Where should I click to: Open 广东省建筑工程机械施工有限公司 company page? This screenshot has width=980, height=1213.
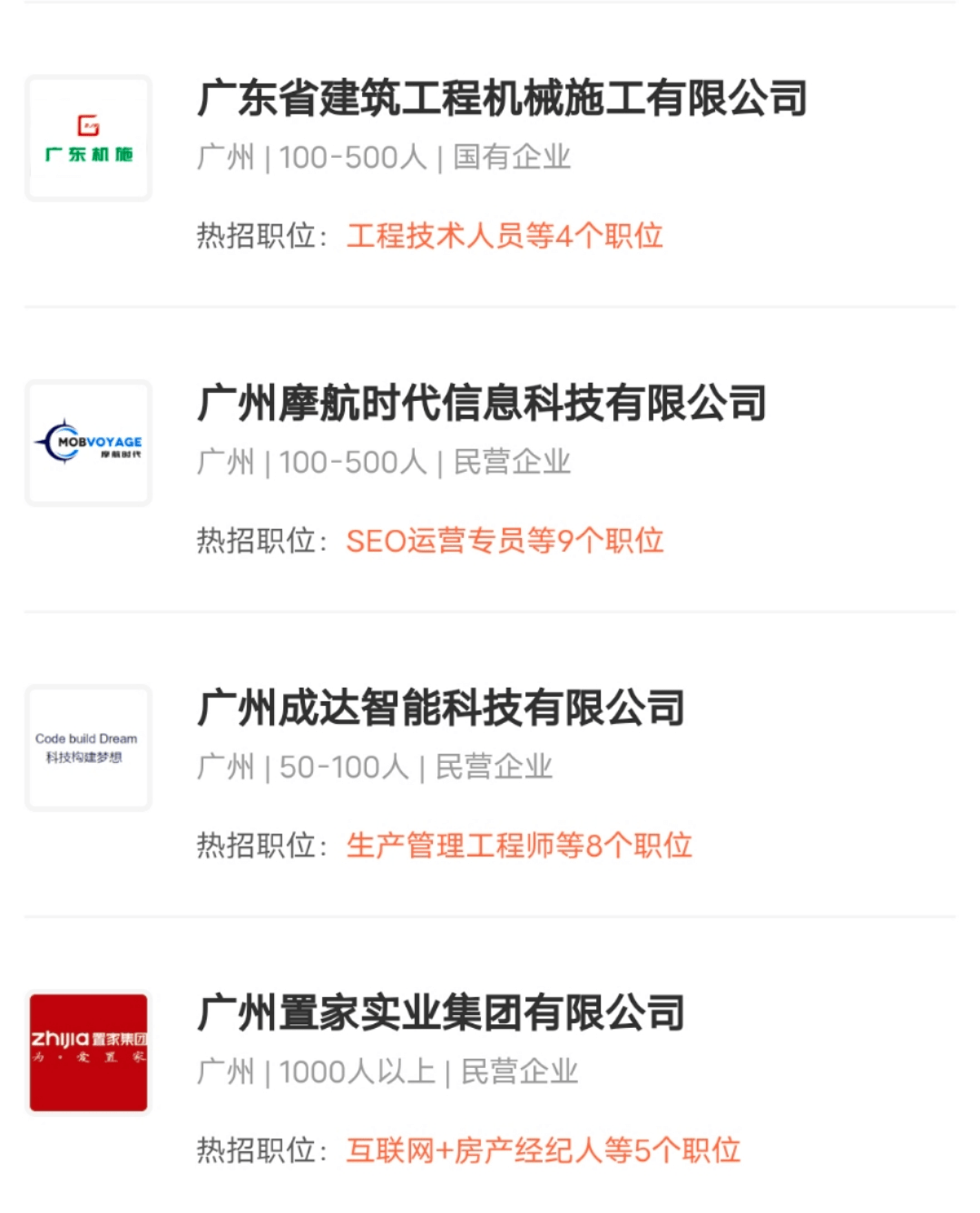pos(502,99)
